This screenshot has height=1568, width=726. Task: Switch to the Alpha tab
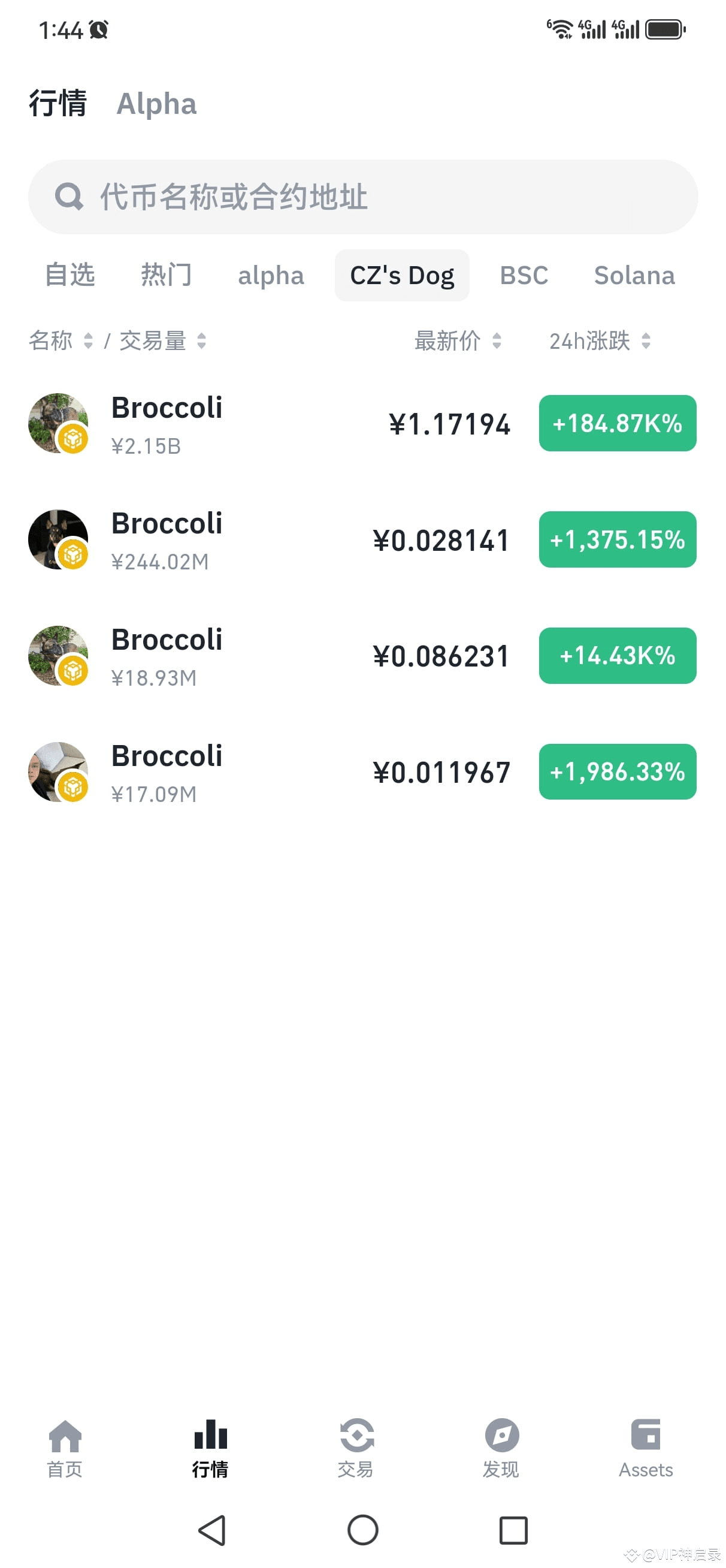(x=157, y=104)
